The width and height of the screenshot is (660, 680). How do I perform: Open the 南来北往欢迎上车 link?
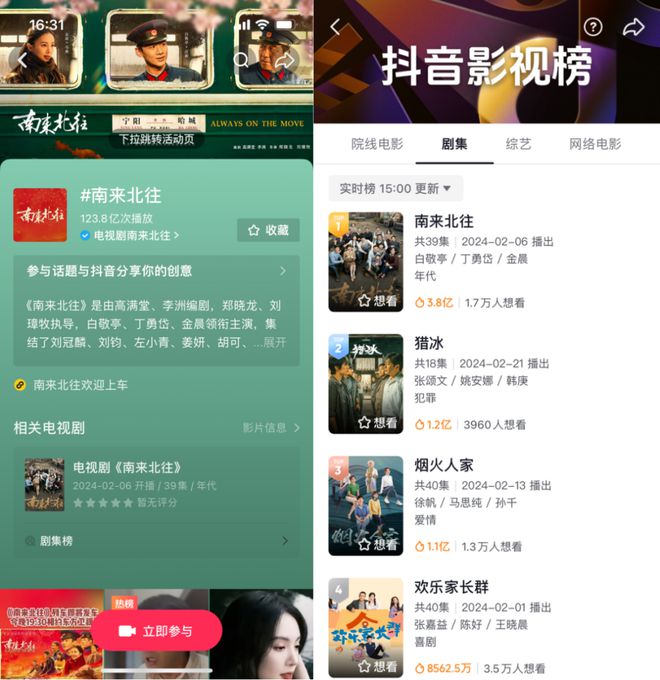point(80,385)
